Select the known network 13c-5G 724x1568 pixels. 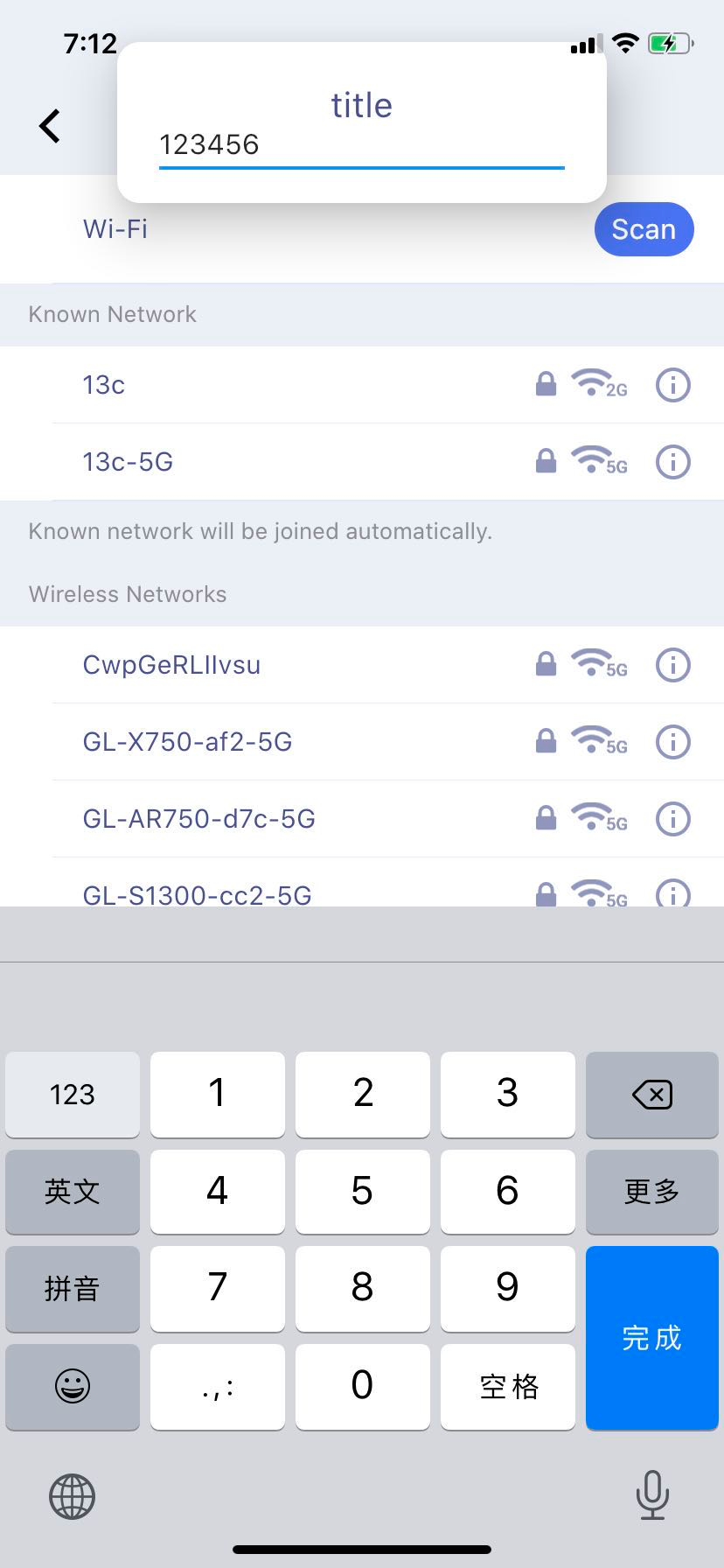(x=362, y=462)
